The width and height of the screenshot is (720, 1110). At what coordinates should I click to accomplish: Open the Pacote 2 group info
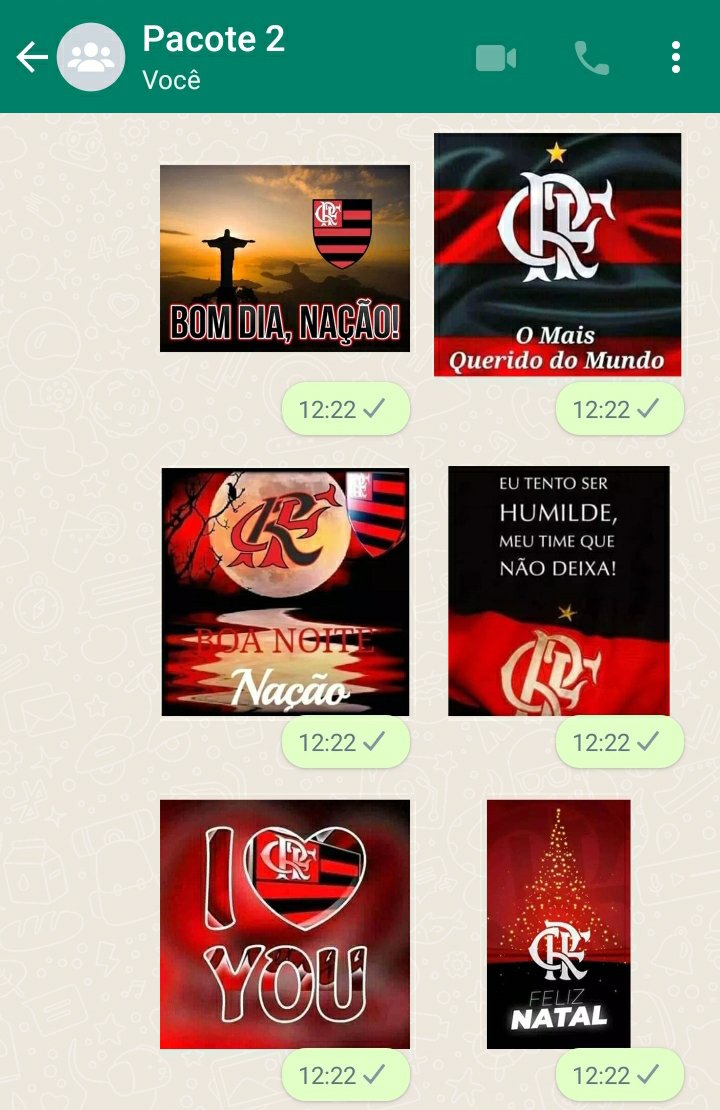click(214, 41)
